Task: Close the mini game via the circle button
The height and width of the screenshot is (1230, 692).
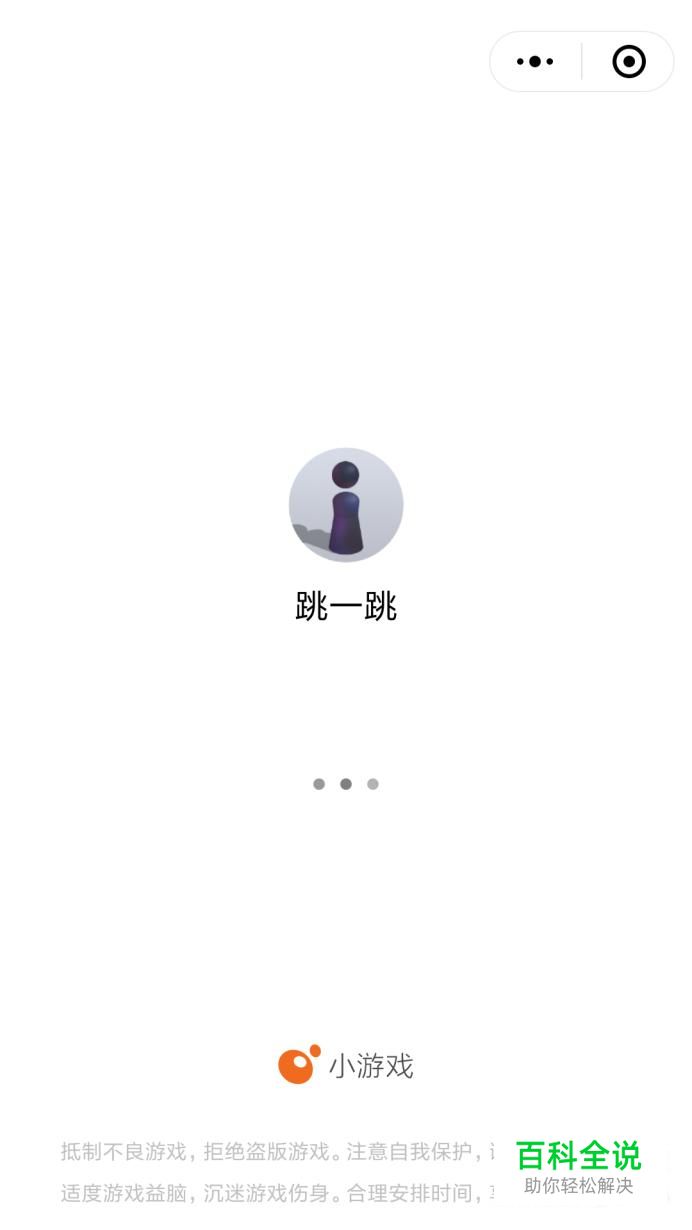Action: point(628,62)
